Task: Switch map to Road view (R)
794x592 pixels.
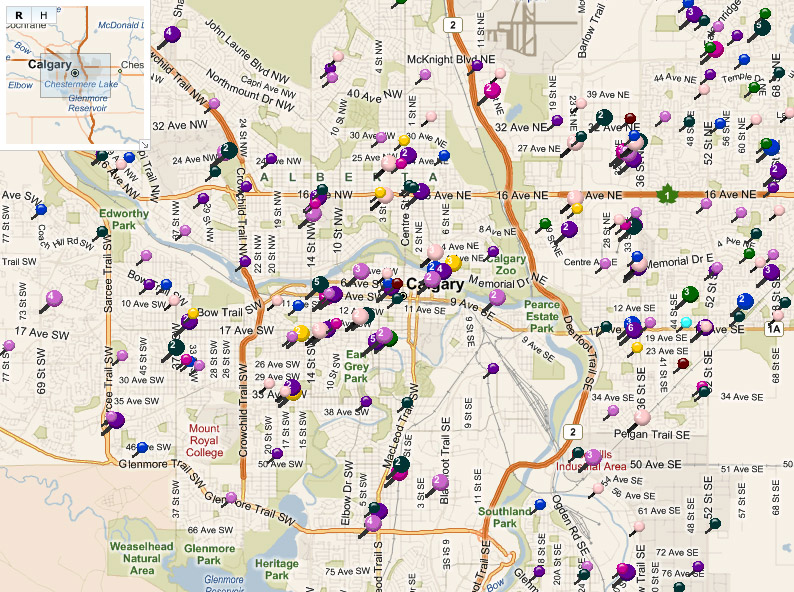Action: pos(20,15)
